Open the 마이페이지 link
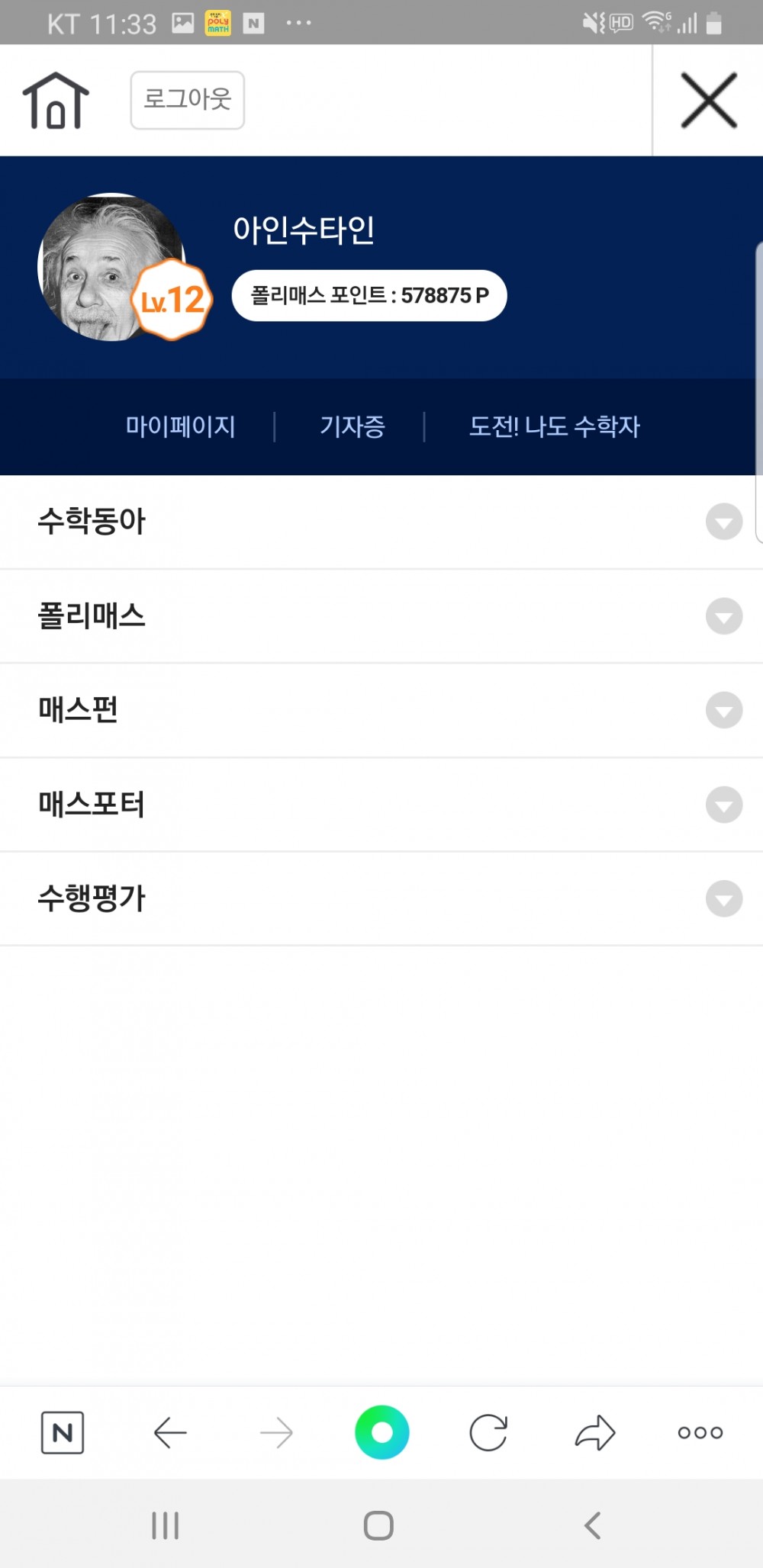Viewport: 763px width, 1568px height. pos(180,426)
